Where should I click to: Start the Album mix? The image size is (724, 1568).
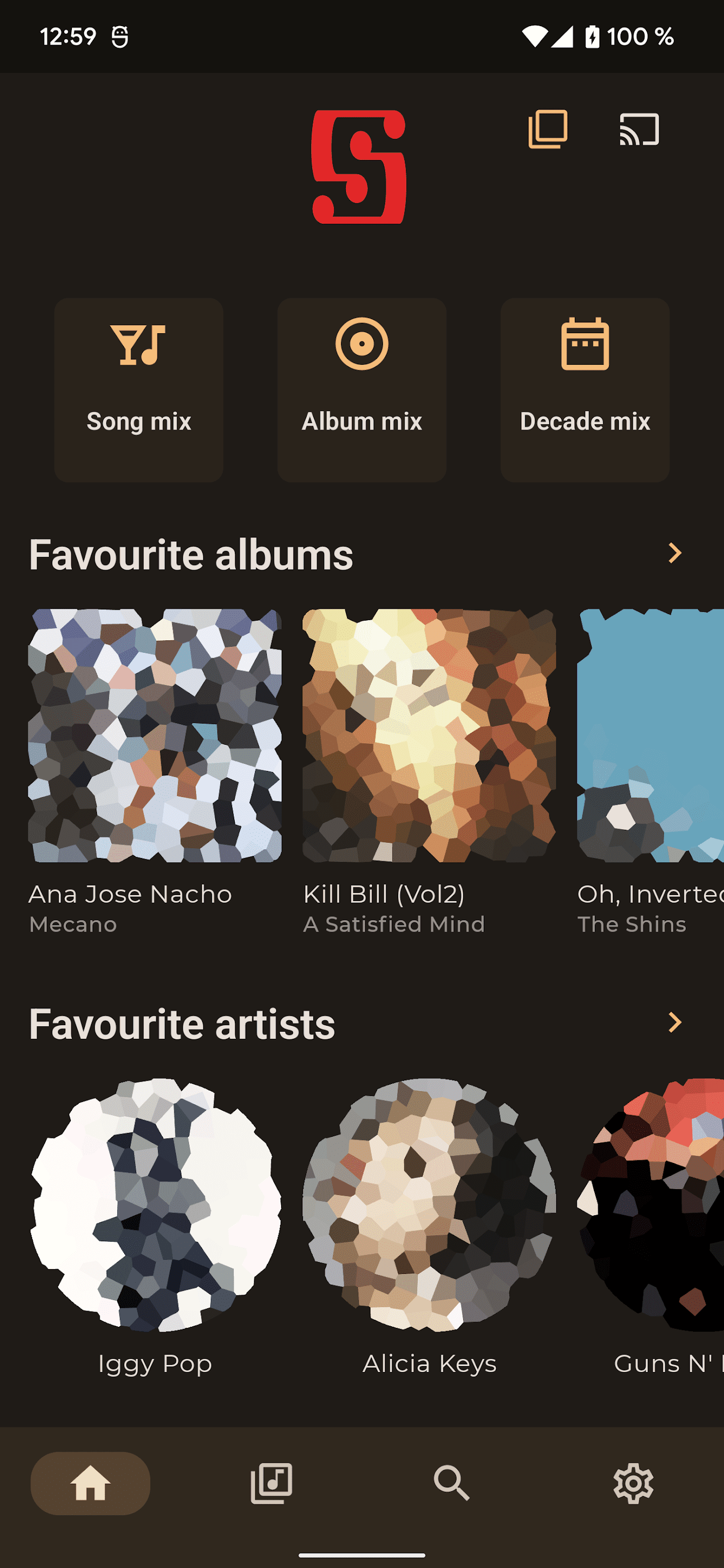coord(362,390)
